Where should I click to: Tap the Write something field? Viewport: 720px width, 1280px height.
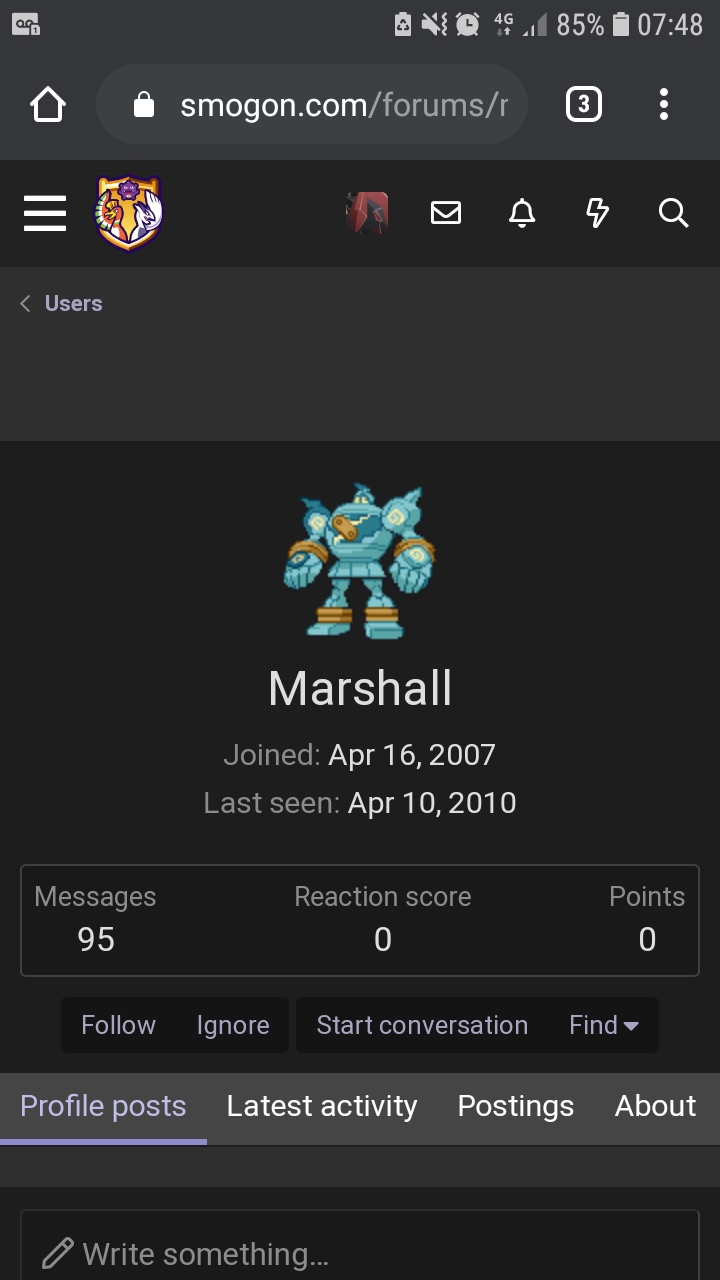click(360, 1253)
